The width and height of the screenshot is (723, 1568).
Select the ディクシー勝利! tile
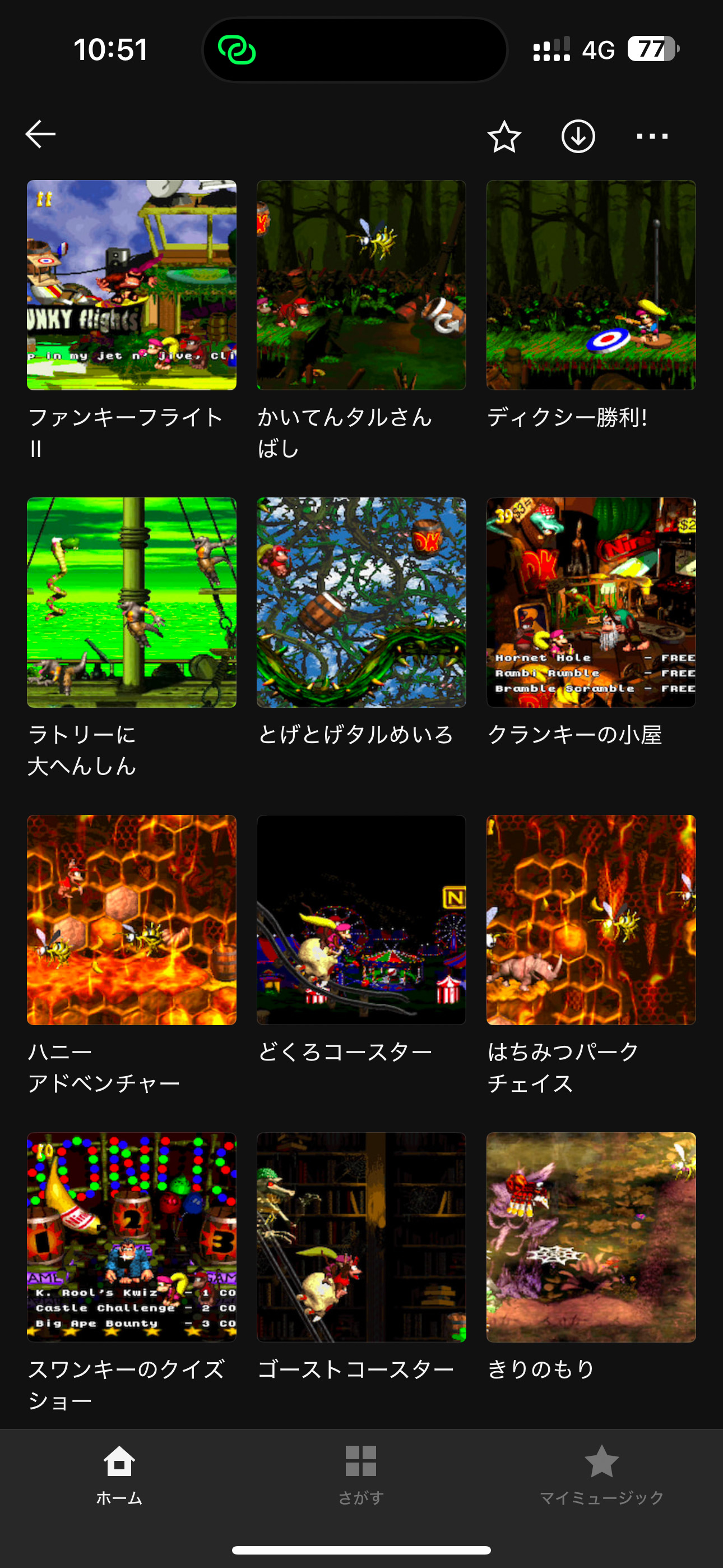coord(590,285)
